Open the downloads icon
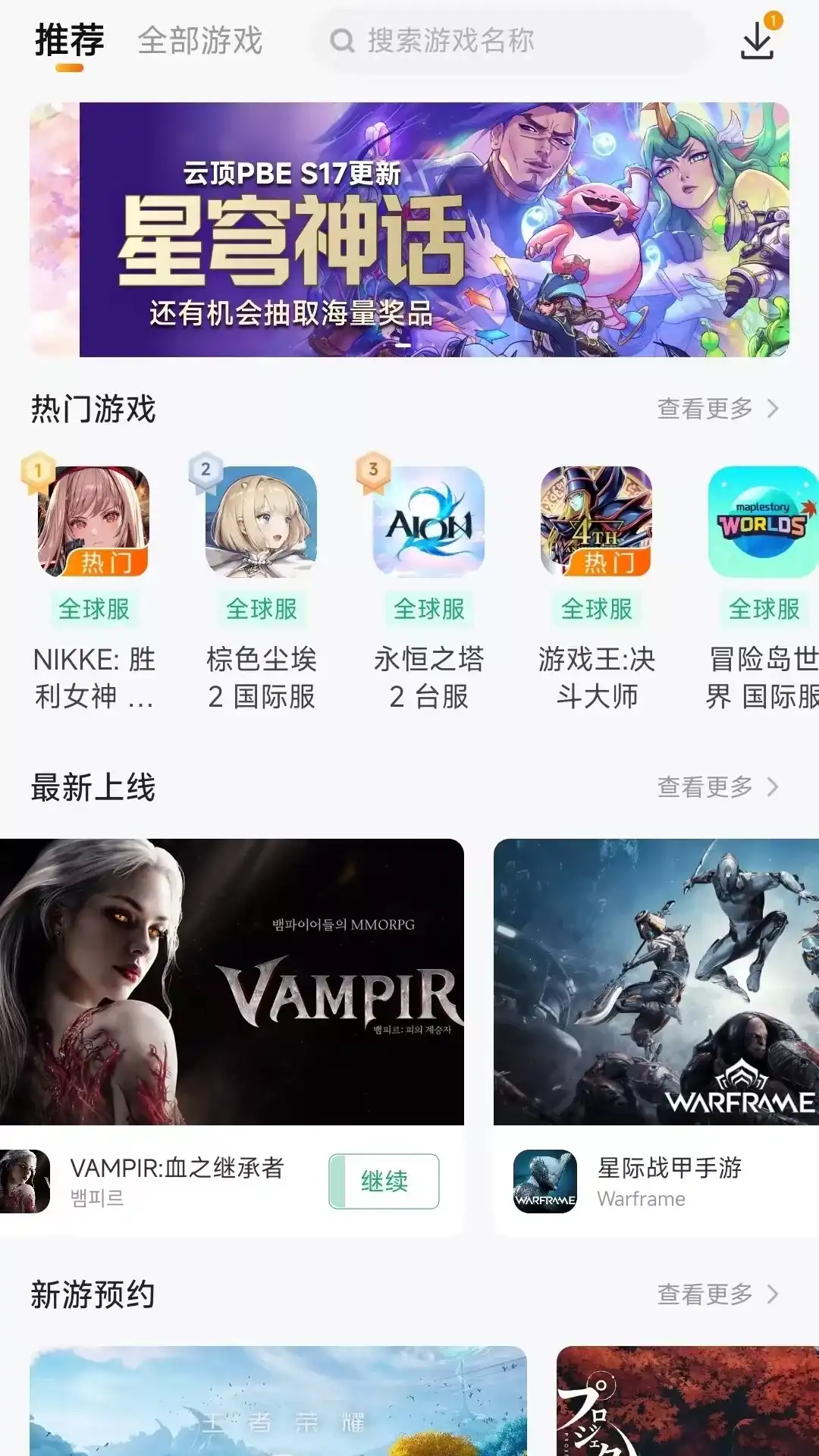This screenshot has width=819, height=1456. 757,40
